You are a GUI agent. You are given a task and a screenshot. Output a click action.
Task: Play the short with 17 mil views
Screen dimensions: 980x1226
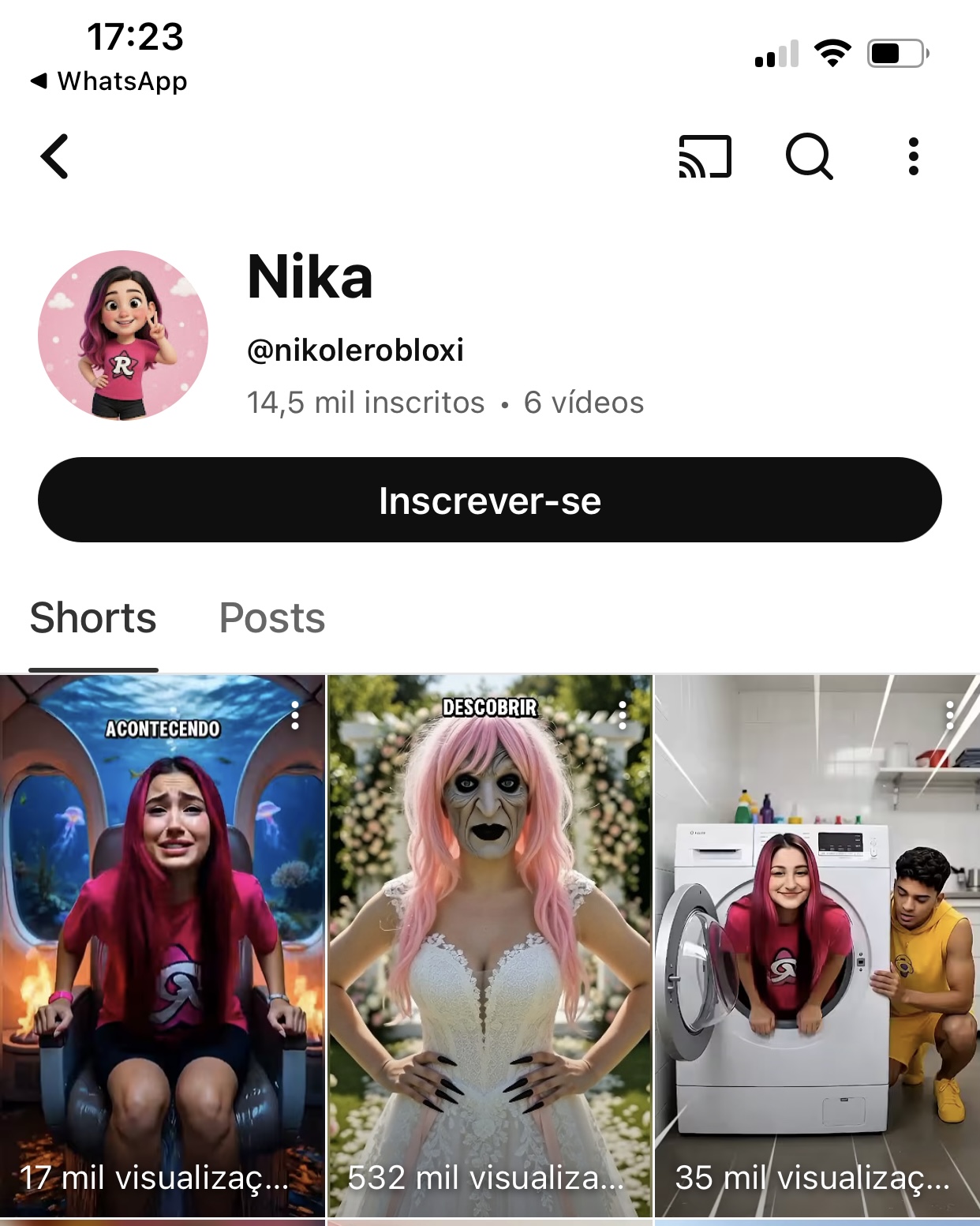point(162,947)
